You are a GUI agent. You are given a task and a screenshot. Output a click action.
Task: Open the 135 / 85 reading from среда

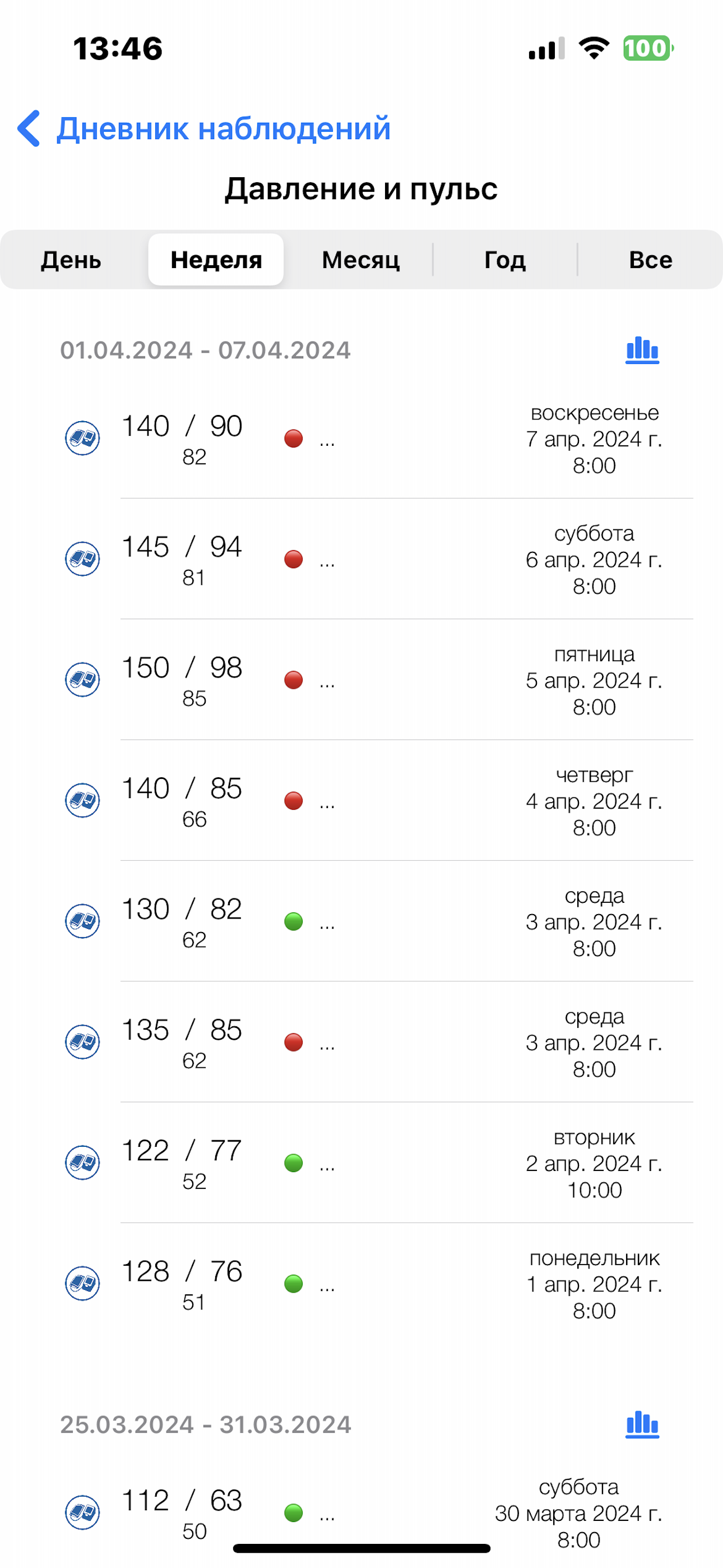coord(361,1041)
